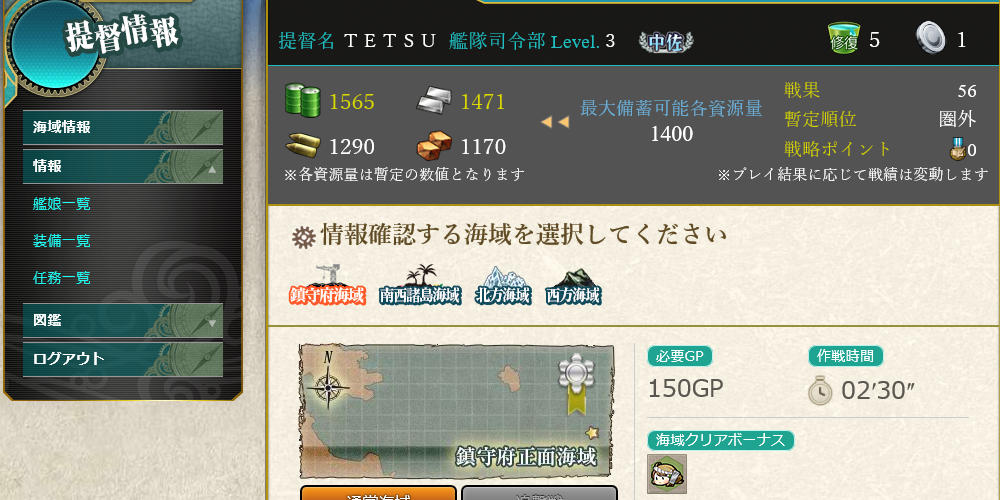Screen dimensions: 1000x500
Task: Switch to 南西諸島海域 sea area
Action: (420, 286)
